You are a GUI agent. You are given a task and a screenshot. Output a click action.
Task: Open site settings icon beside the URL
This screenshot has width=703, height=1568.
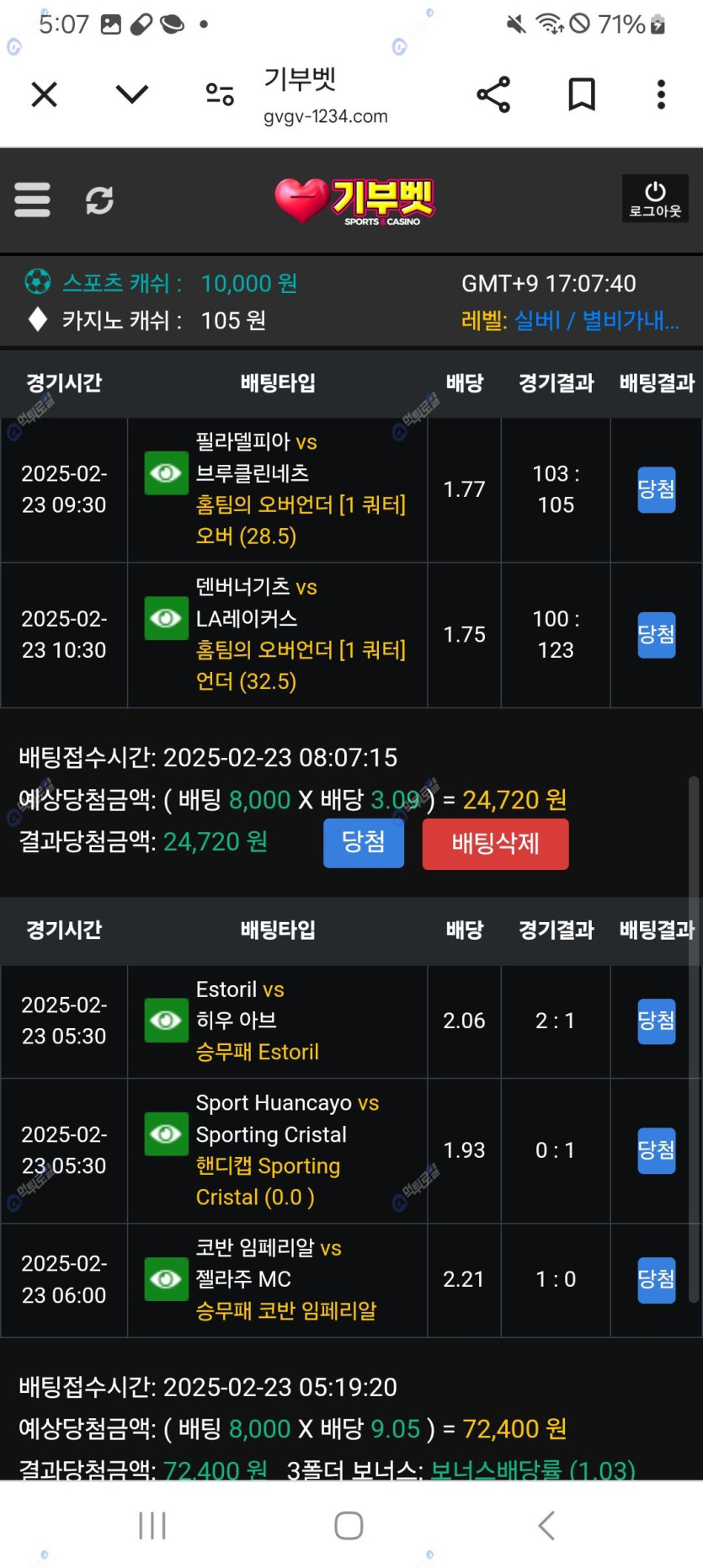220,94
